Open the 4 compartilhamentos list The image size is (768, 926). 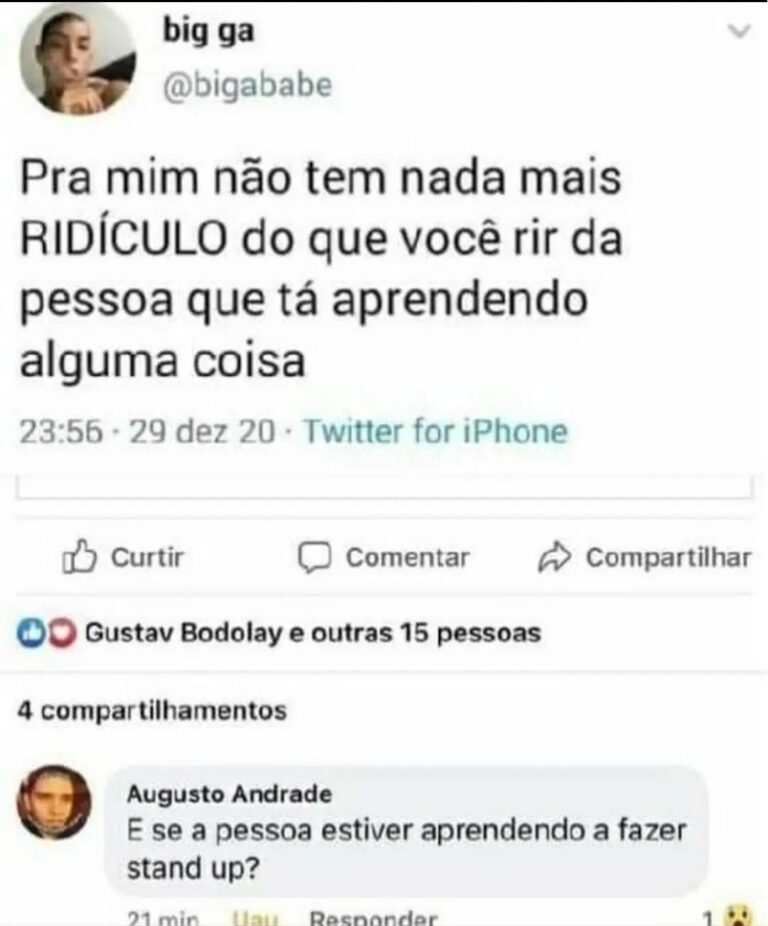click(152, 711)
